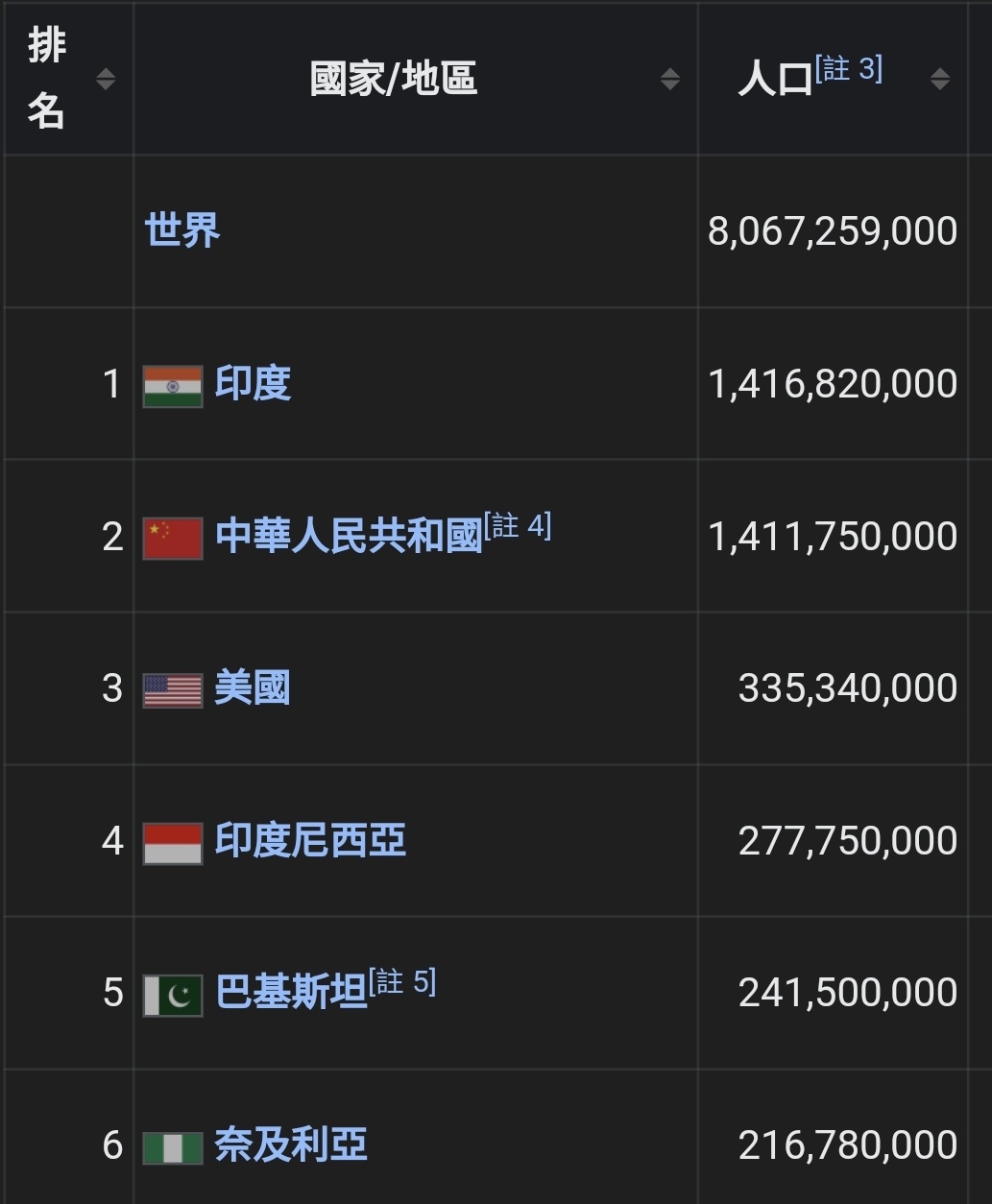Viewport: 992px width, 1204px height.
Task: Sort the table by 國家/地區 column
Action: 669,79
